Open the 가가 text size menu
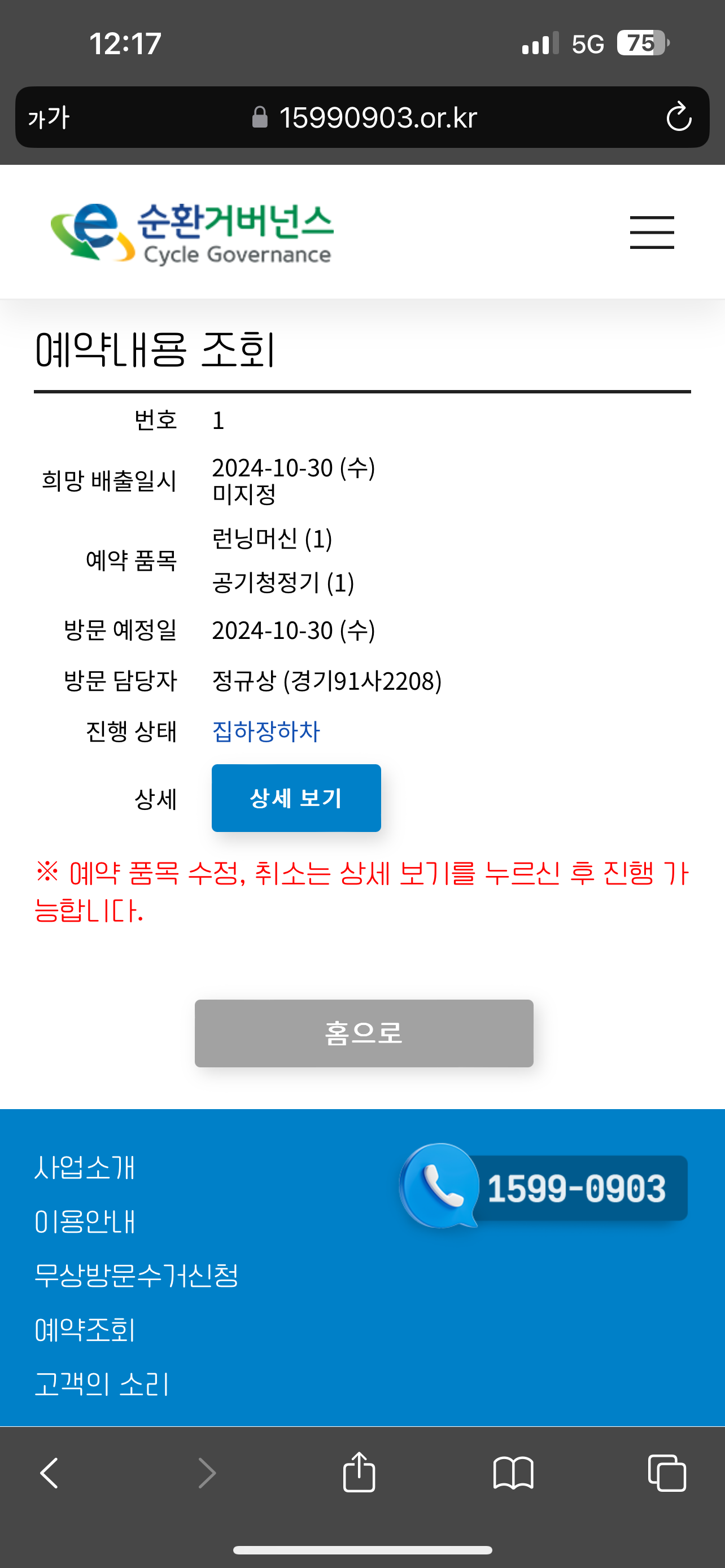The width and height of the screenshot is (725, 1568). (49, 117)
